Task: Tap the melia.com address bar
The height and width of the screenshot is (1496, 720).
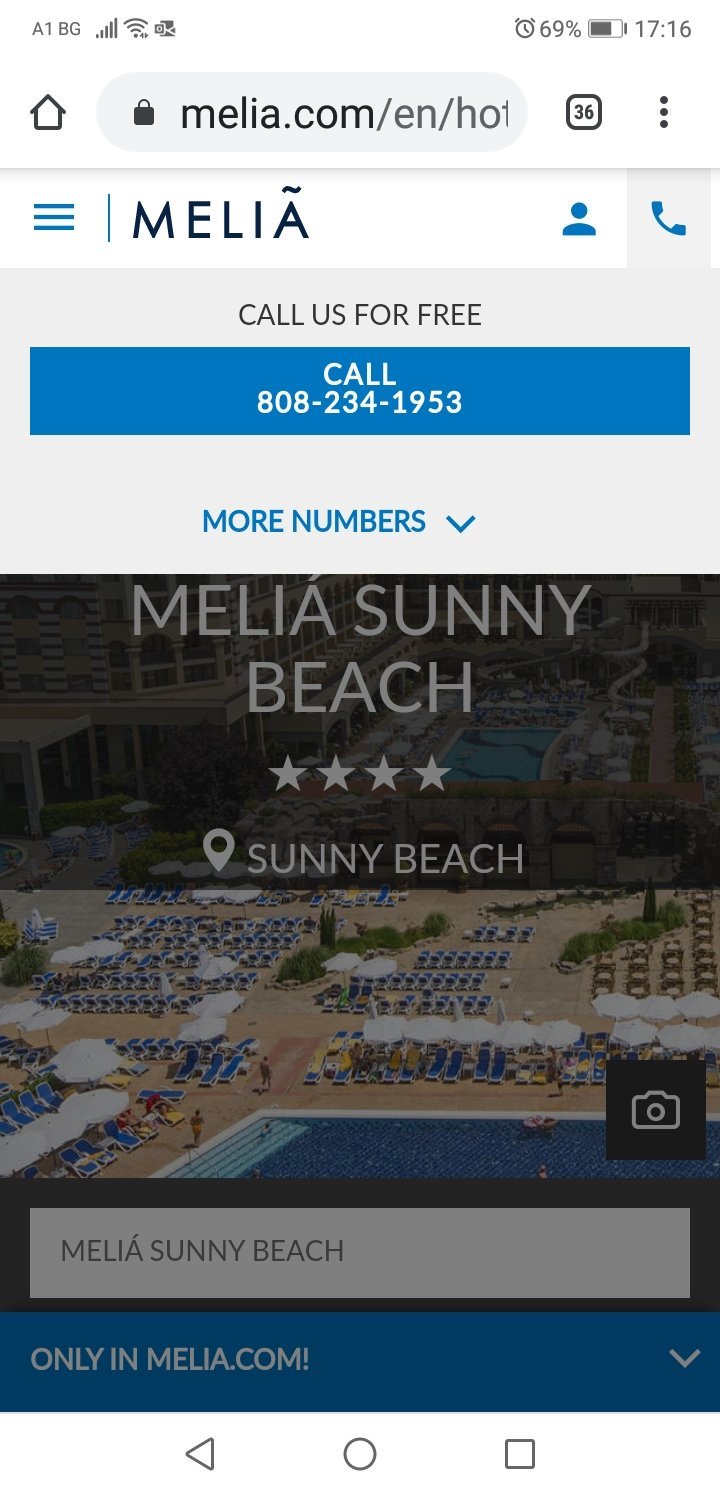Action: point(320,113)
